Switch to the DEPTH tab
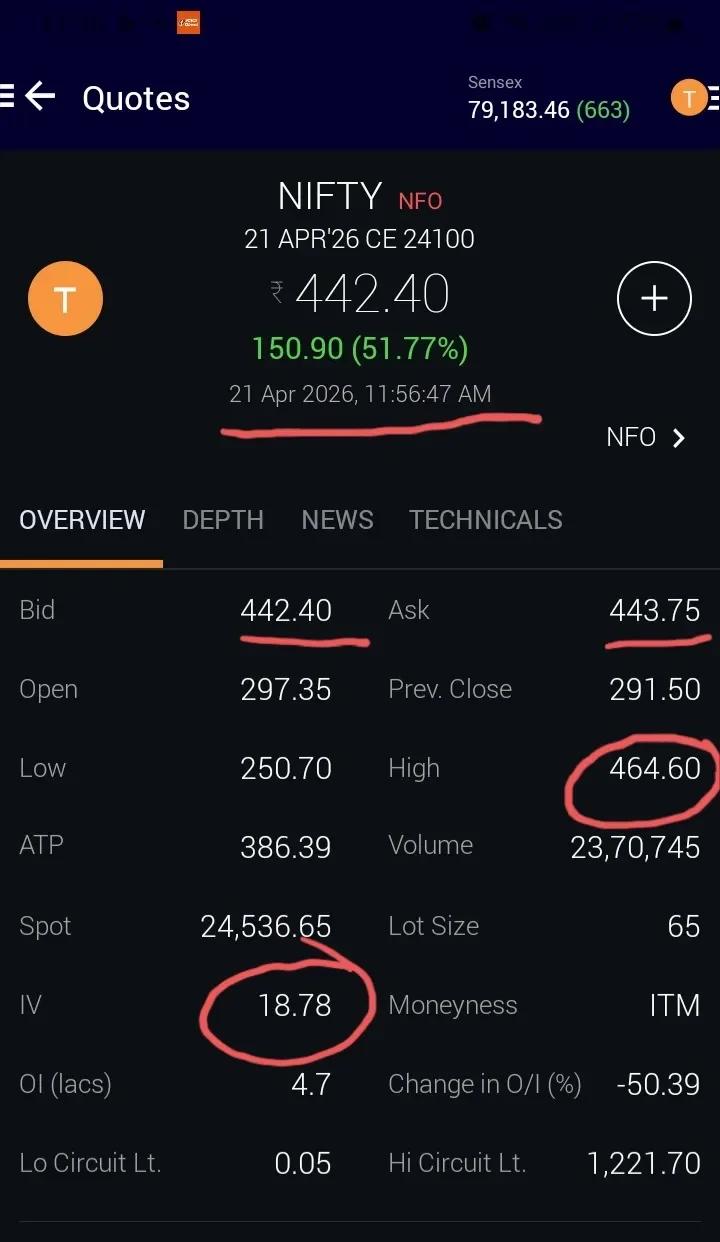The width and height of the screenshot is (720, 1242). [x=223, y=520]
